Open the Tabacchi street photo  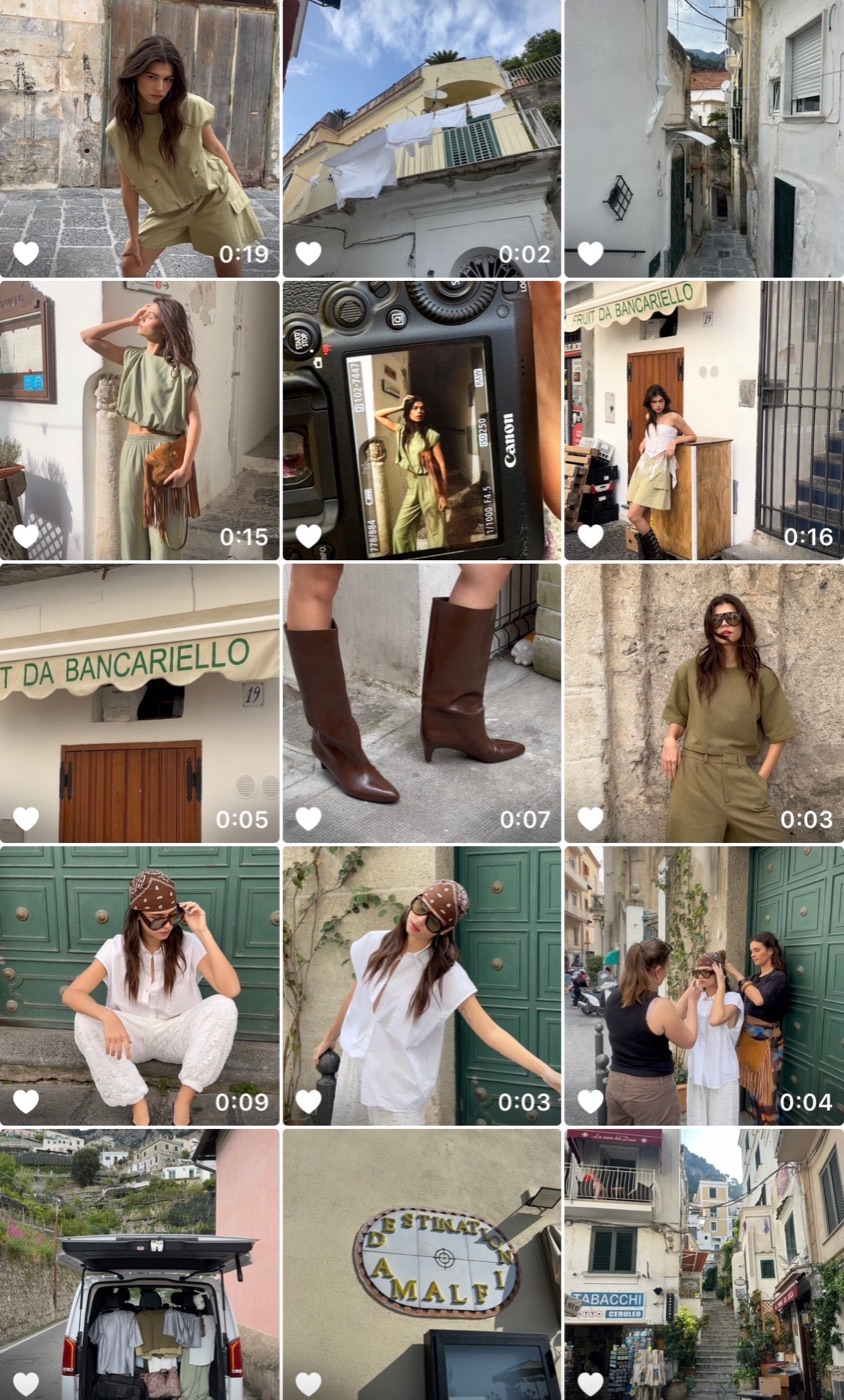704,1265
